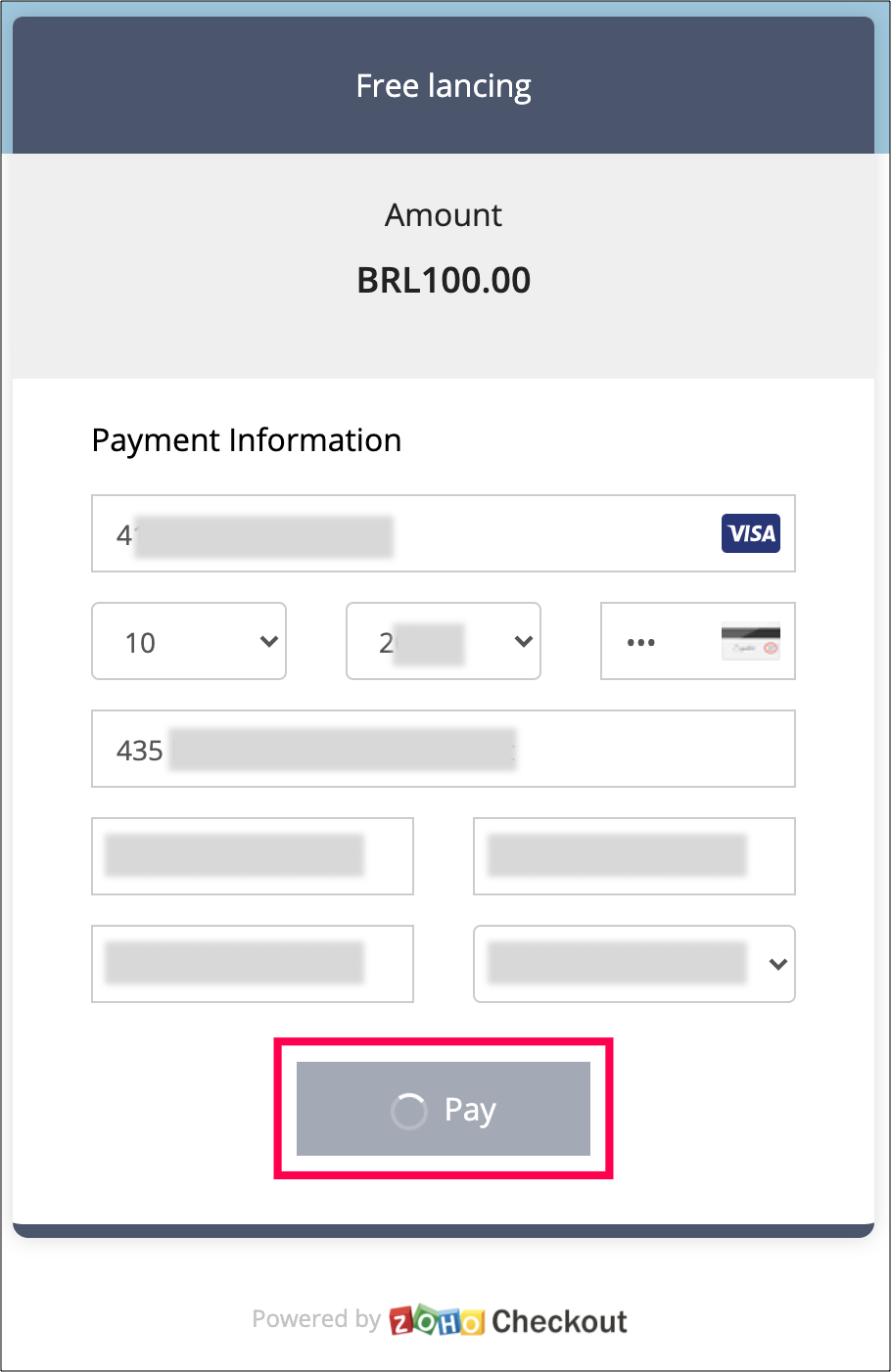Open the expiry year dropdown
Image resolution: width=891 pixels, height=1372 pixels.
443,642
